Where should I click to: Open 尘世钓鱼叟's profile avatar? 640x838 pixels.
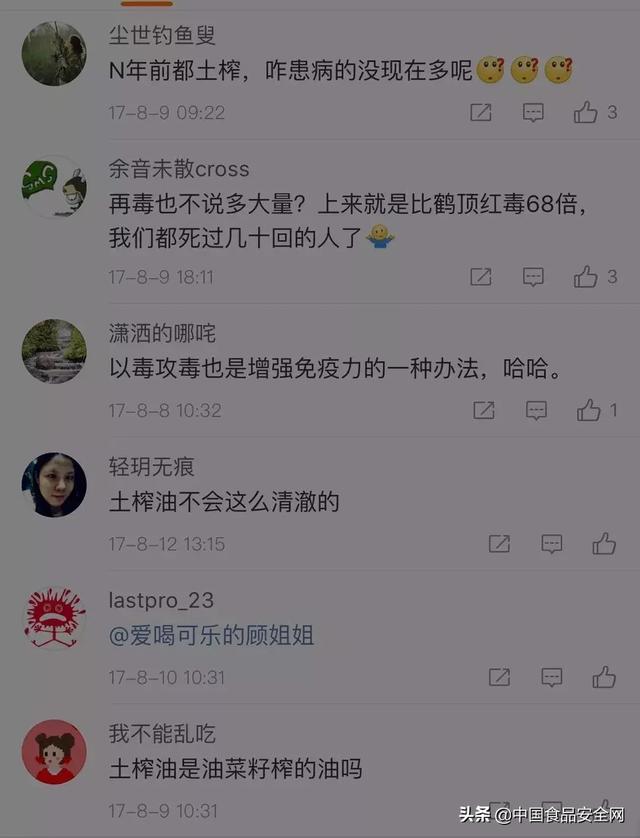click(x=54, y=53)
